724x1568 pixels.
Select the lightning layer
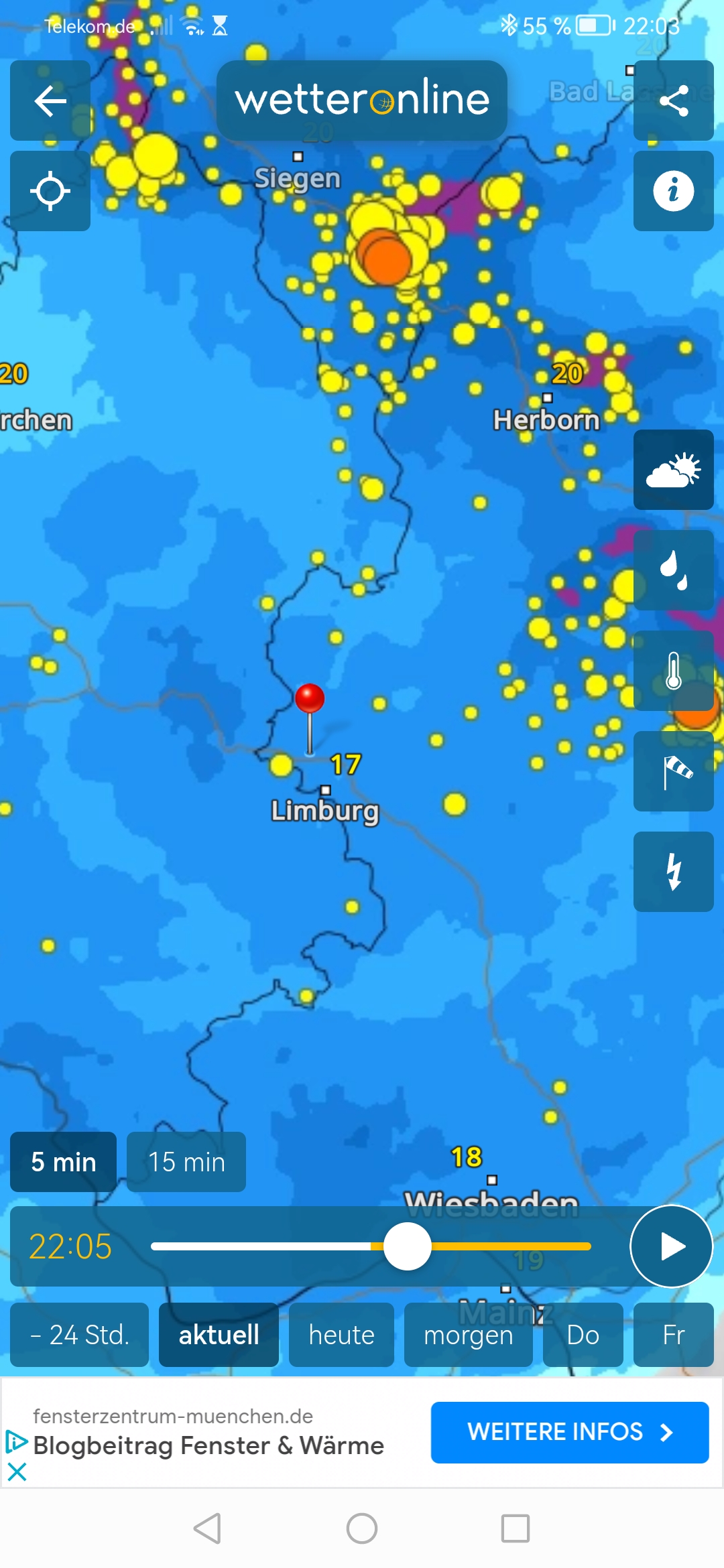point(674,872)
